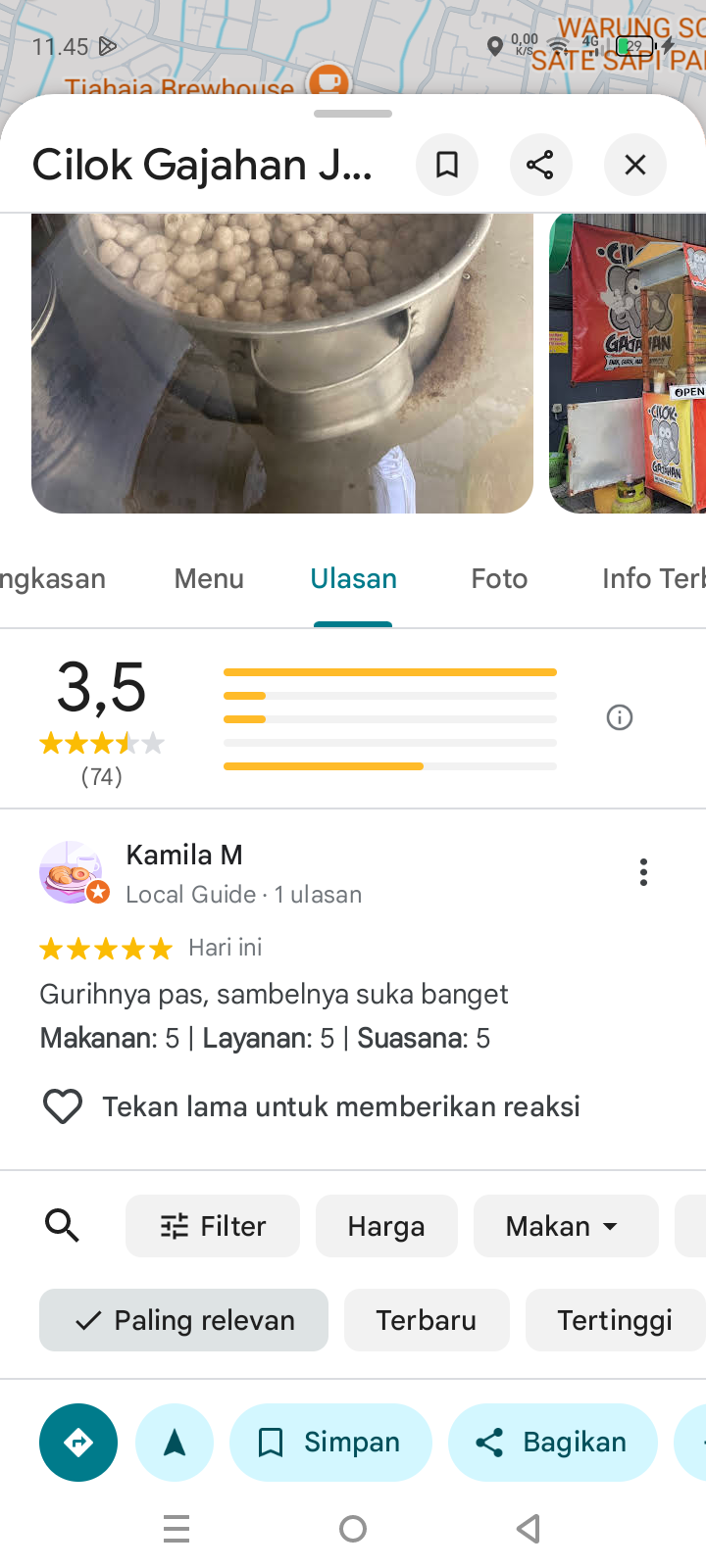This screenshot has width=706, height=1568.
Task: Tap the Simpan button
Action: 330,1443
